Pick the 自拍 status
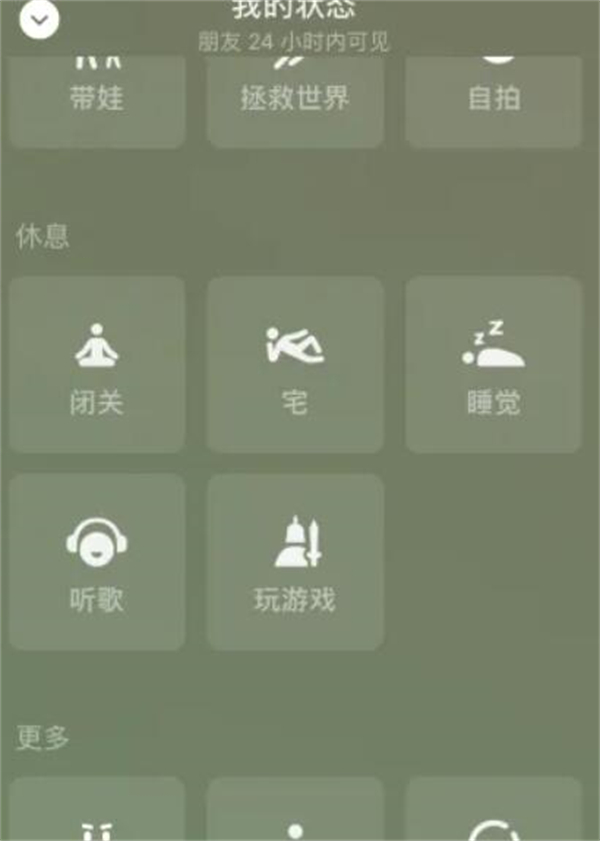Viewport: 600px width, 841px height. [493, 98]
